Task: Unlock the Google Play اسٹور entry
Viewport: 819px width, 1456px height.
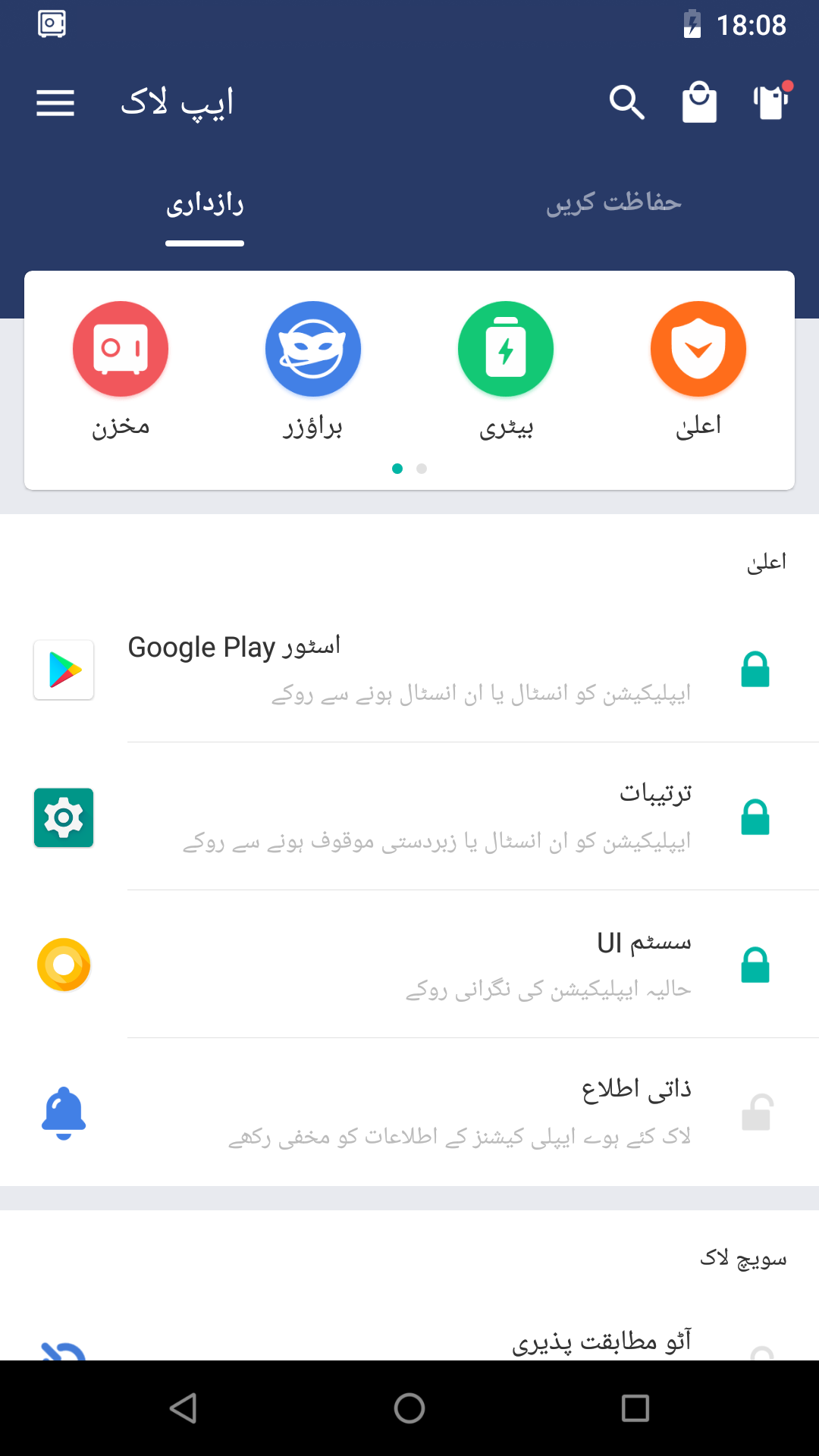Action: 756,670
